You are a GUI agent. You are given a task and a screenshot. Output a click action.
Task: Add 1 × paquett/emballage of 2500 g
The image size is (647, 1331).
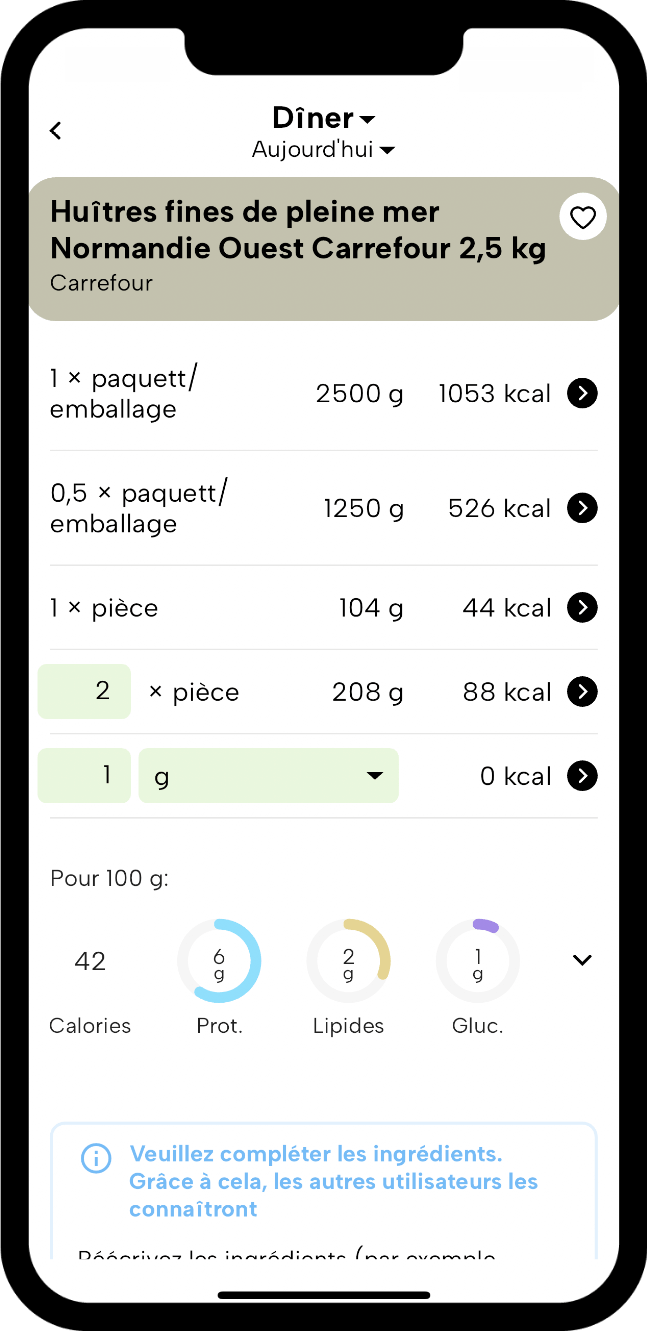coord(583,393)
